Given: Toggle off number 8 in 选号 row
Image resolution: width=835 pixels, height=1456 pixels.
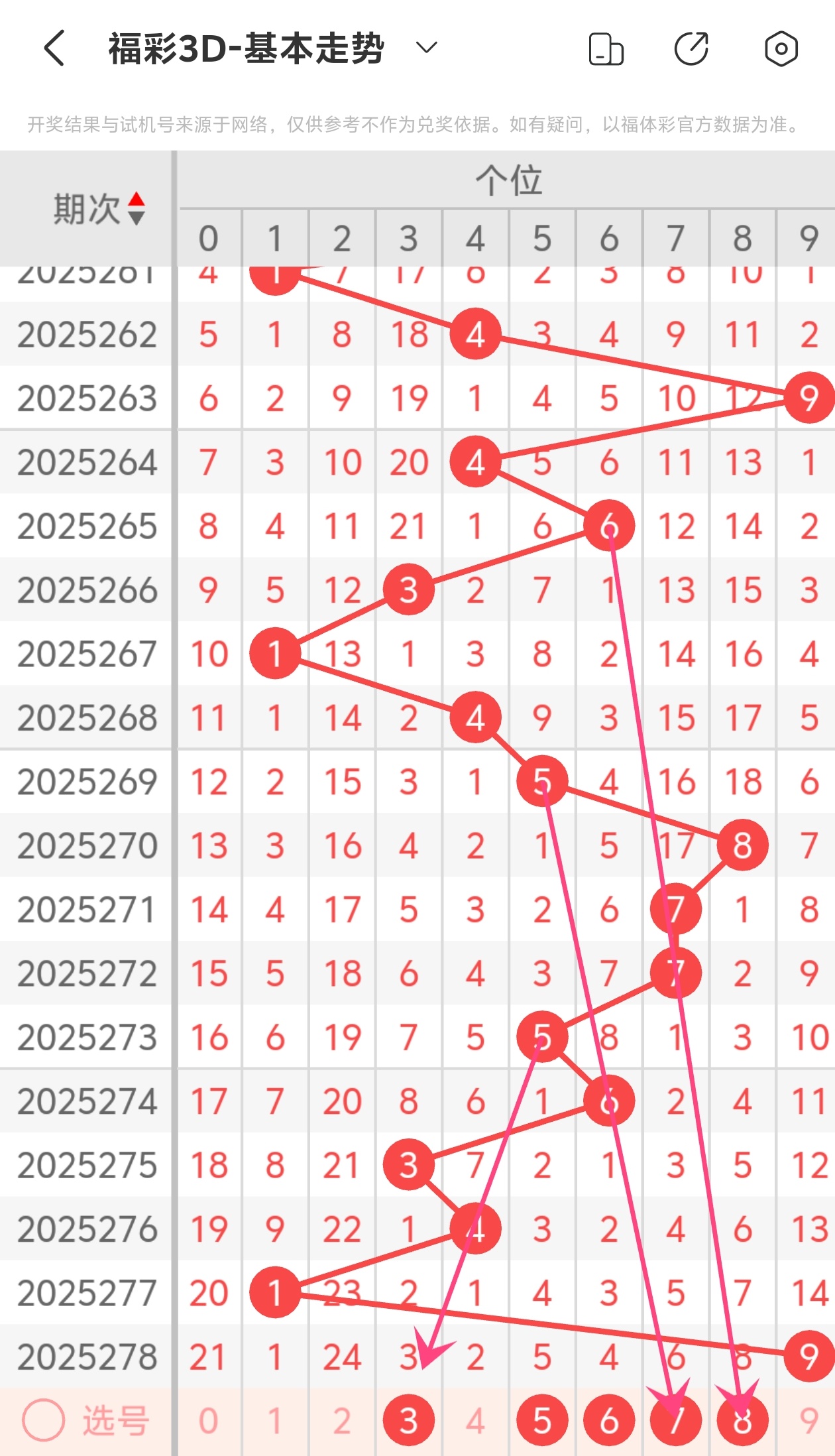Looking at the screenshot, I should coord(742,1420).
